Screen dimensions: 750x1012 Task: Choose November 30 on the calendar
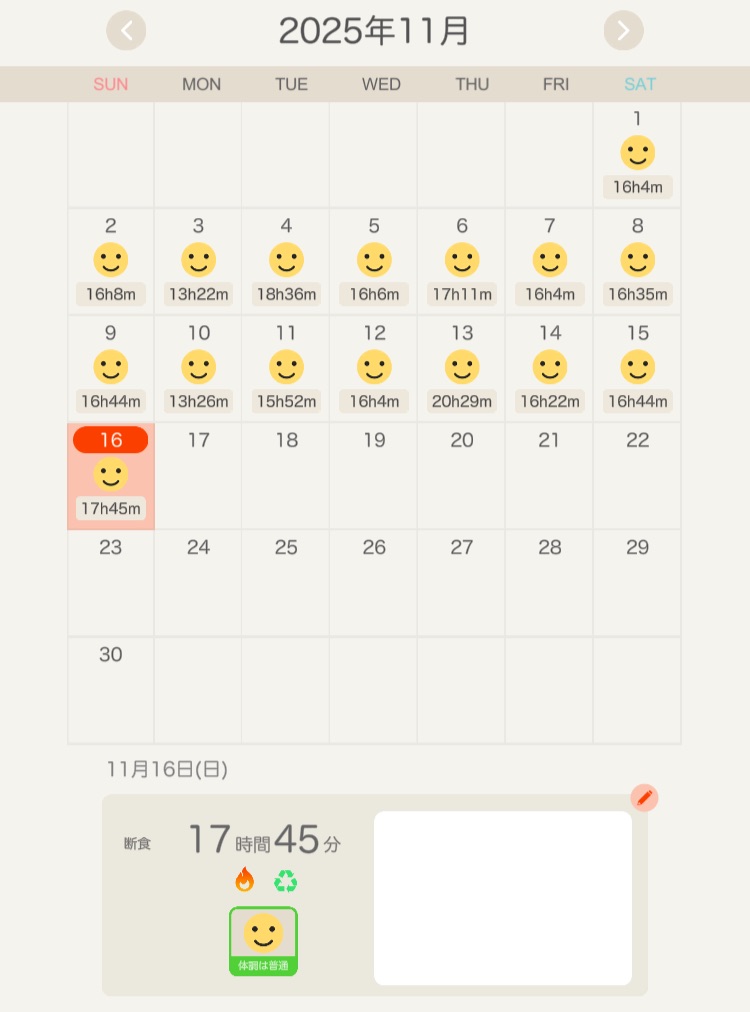click(x=111, y=690)
